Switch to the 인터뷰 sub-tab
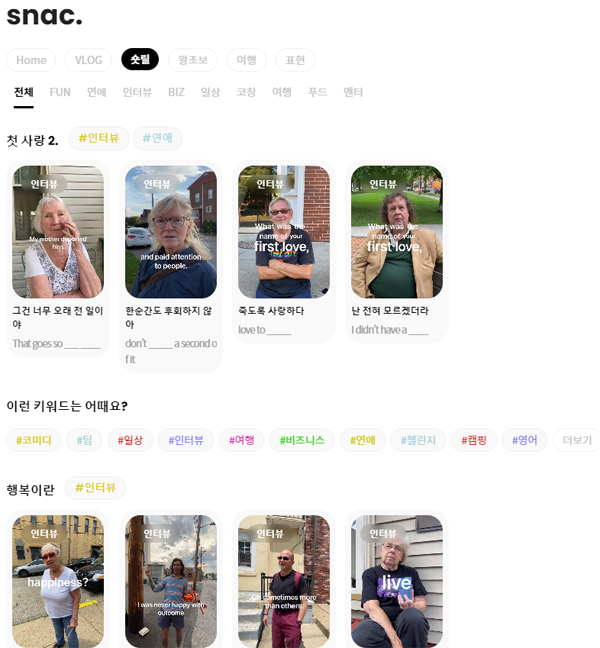Screen dimensions: 600x648 137,92
